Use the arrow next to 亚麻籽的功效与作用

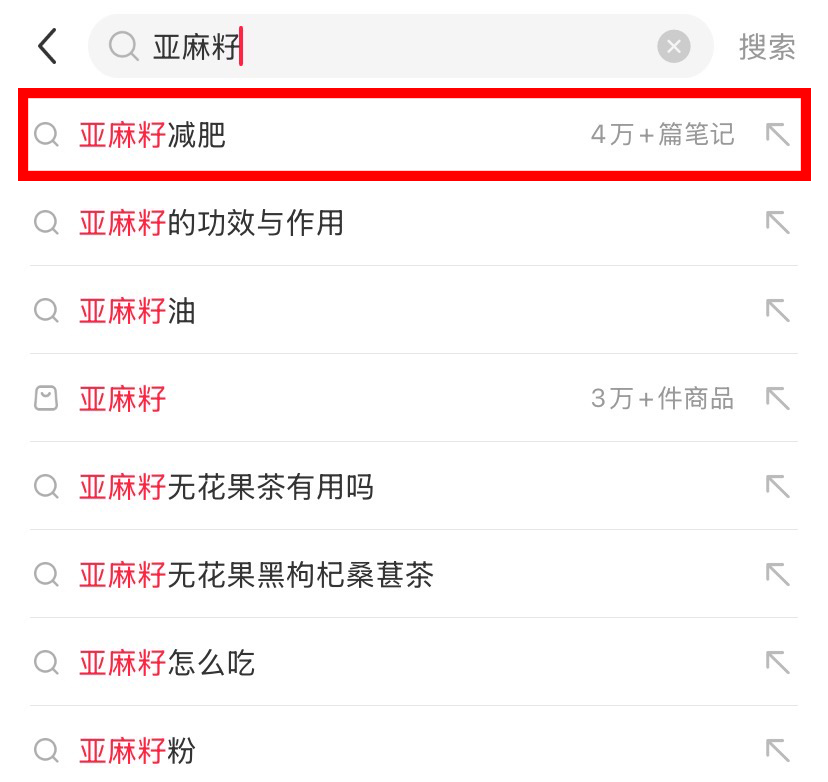point(777,222)
